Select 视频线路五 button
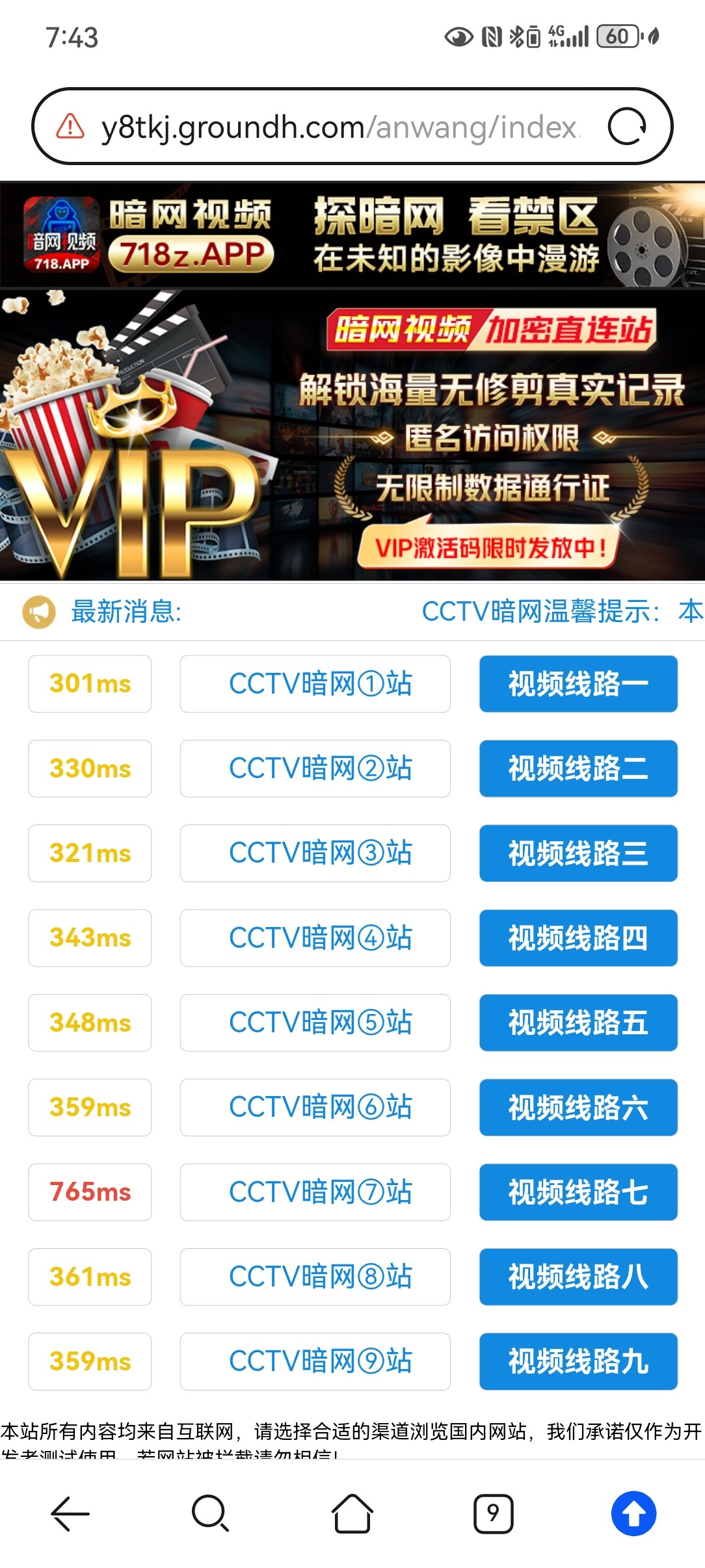The width and height of the screenshot is (705, 1568). click(x=578, y=1023)
